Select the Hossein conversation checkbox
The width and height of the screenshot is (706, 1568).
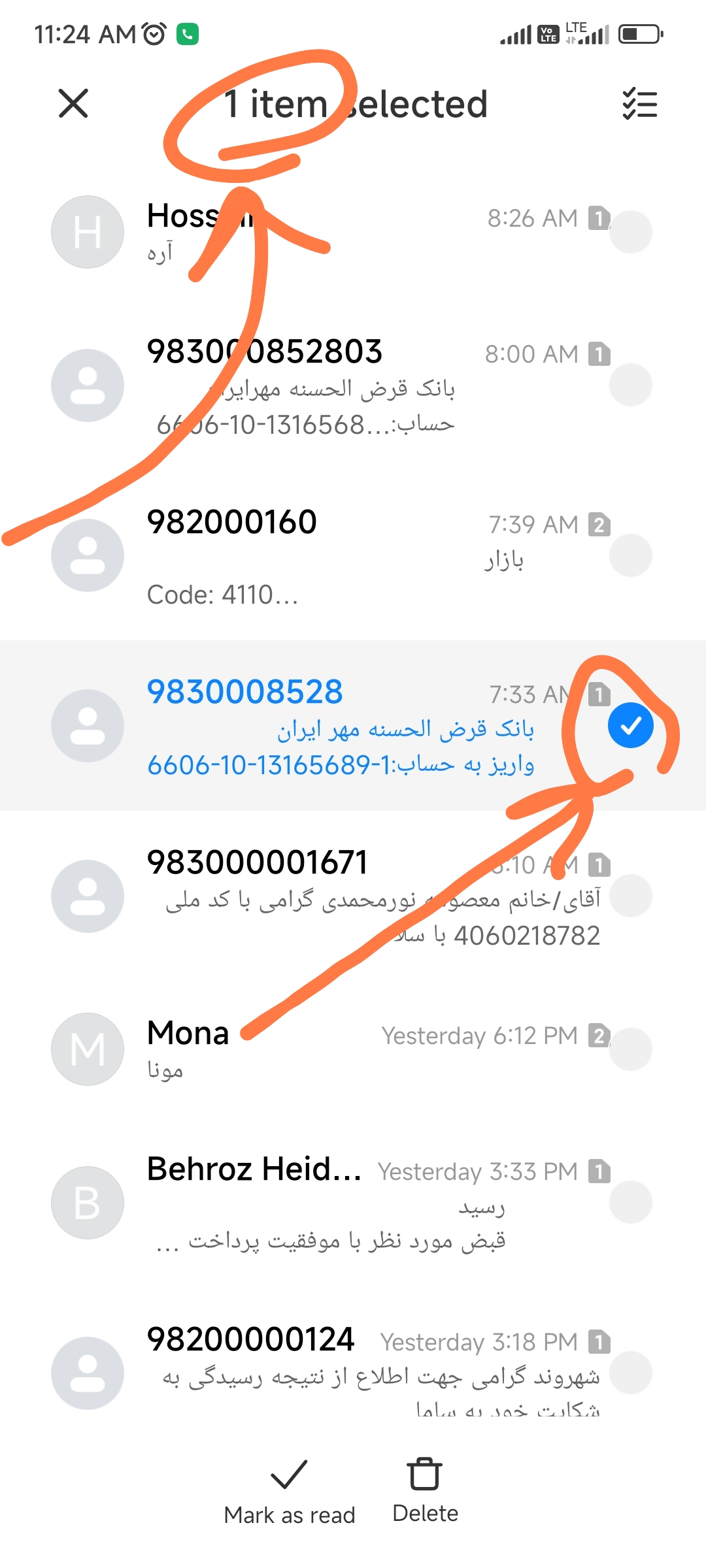tap(631, 232)
